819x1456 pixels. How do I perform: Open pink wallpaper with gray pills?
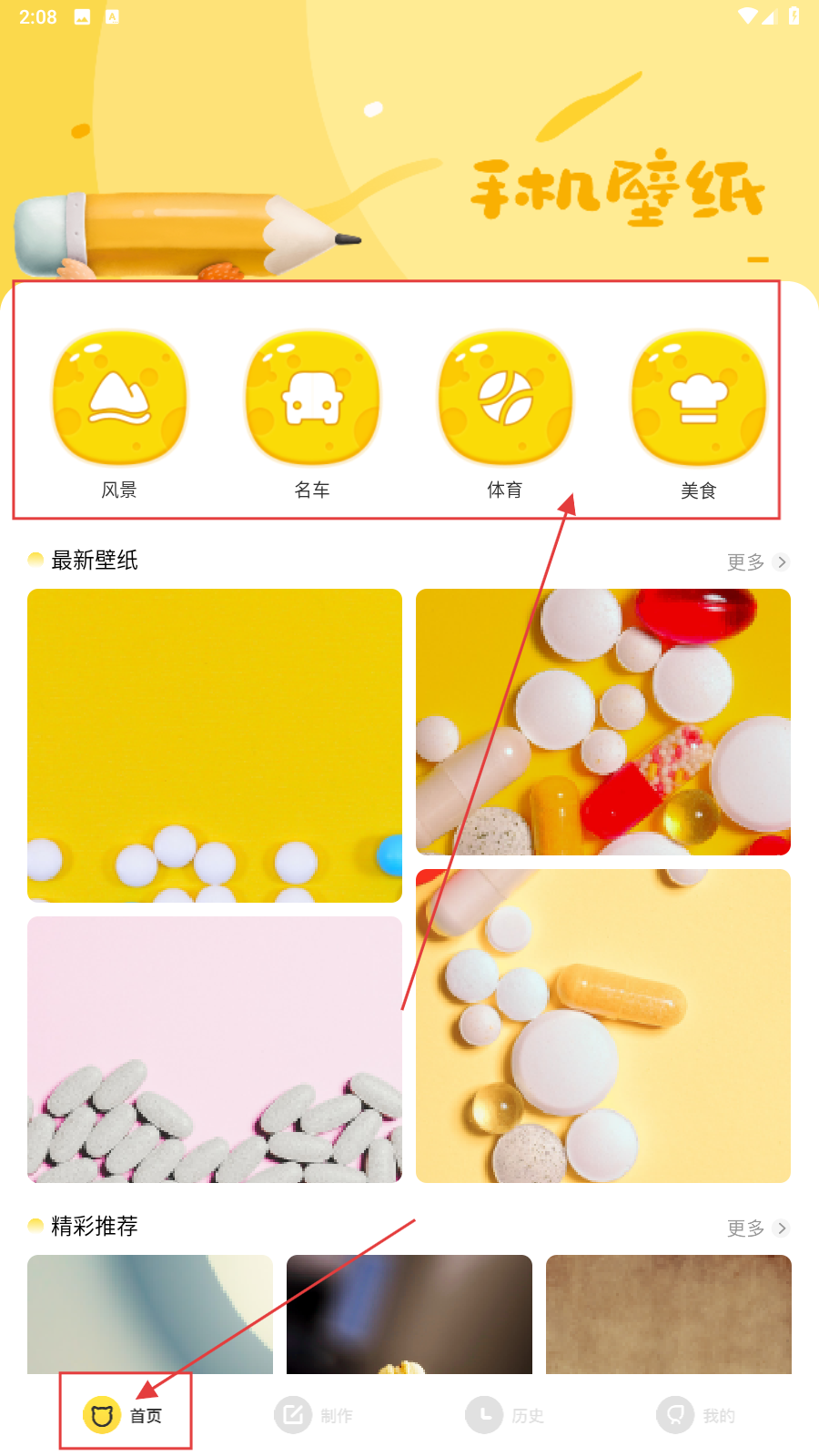(x=215, y=1049)
